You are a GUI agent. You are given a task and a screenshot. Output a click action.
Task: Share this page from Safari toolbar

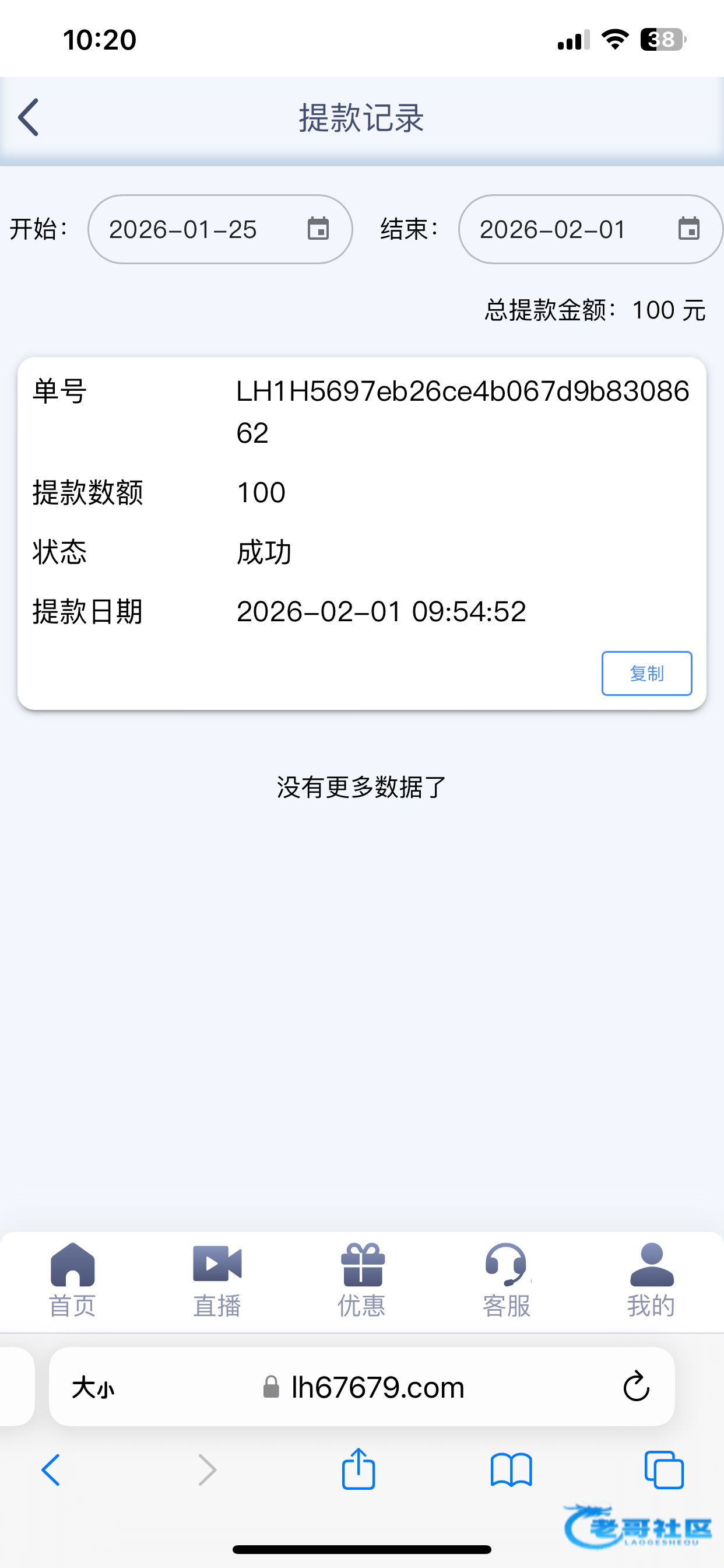click(x=359, y=1469)
